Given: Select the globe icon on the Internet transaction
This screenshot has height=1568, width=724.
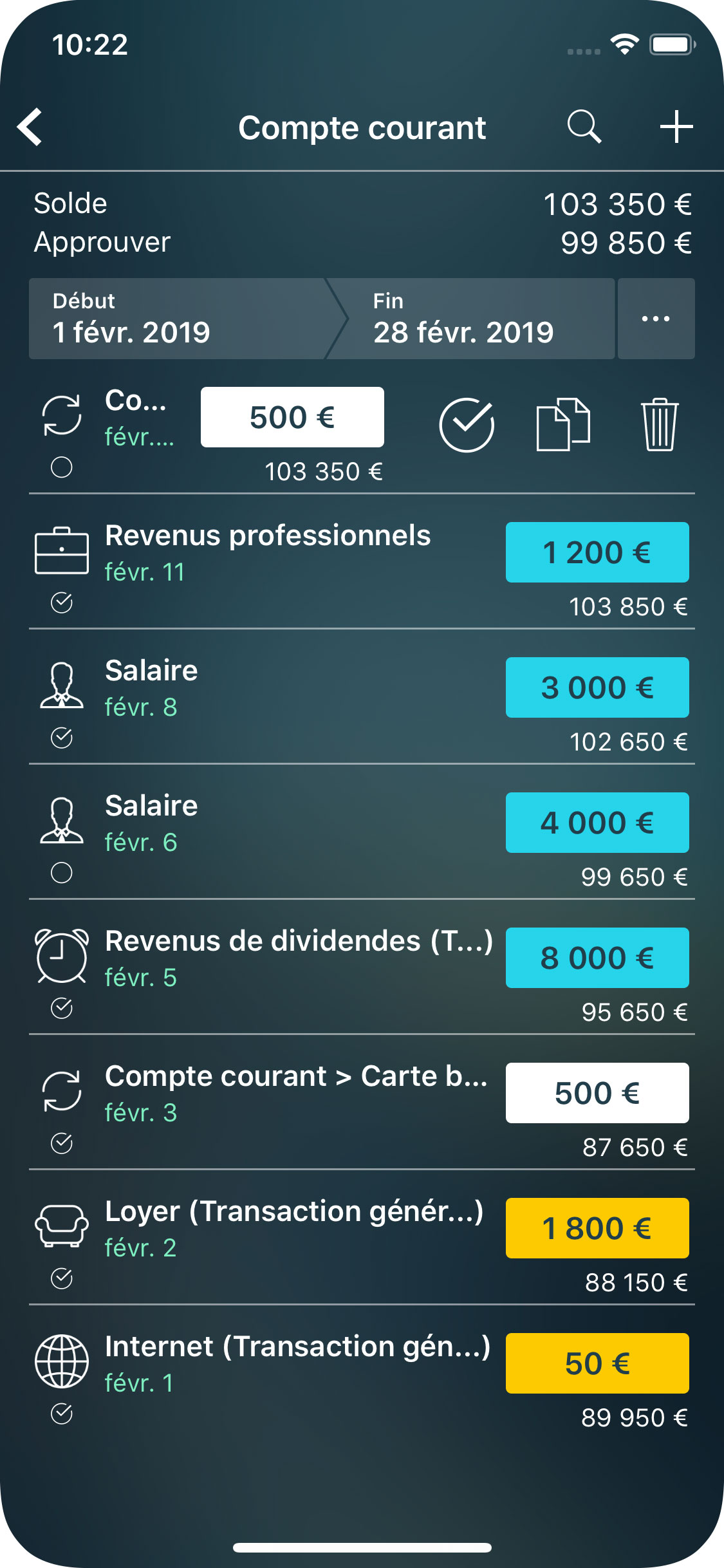Looking at the screenshot, I should tap(62, 1363).
